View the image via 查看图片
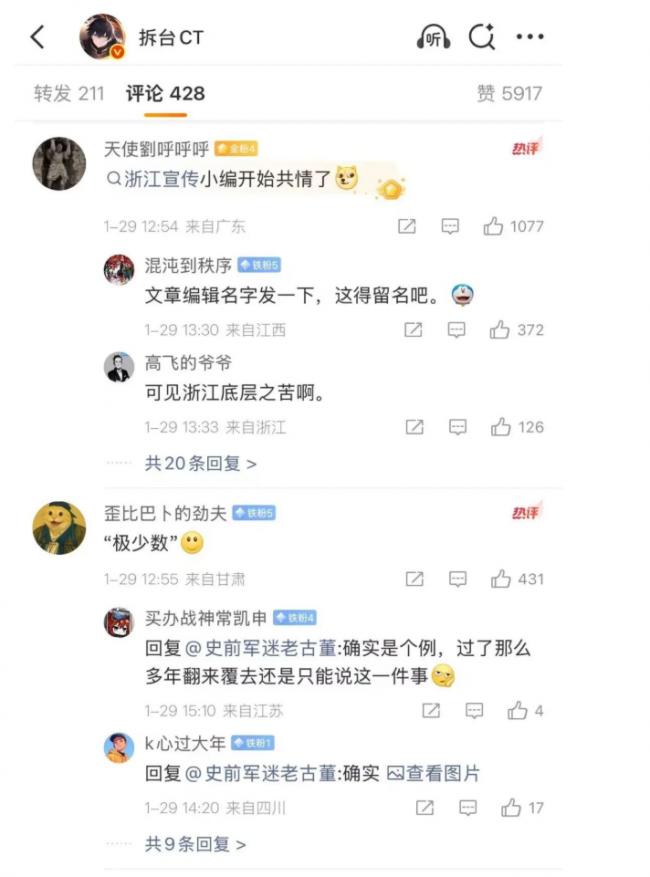Image resolution: width=650 pixels, height=877 pixels. pyautogui.click(x=433, y=773)
